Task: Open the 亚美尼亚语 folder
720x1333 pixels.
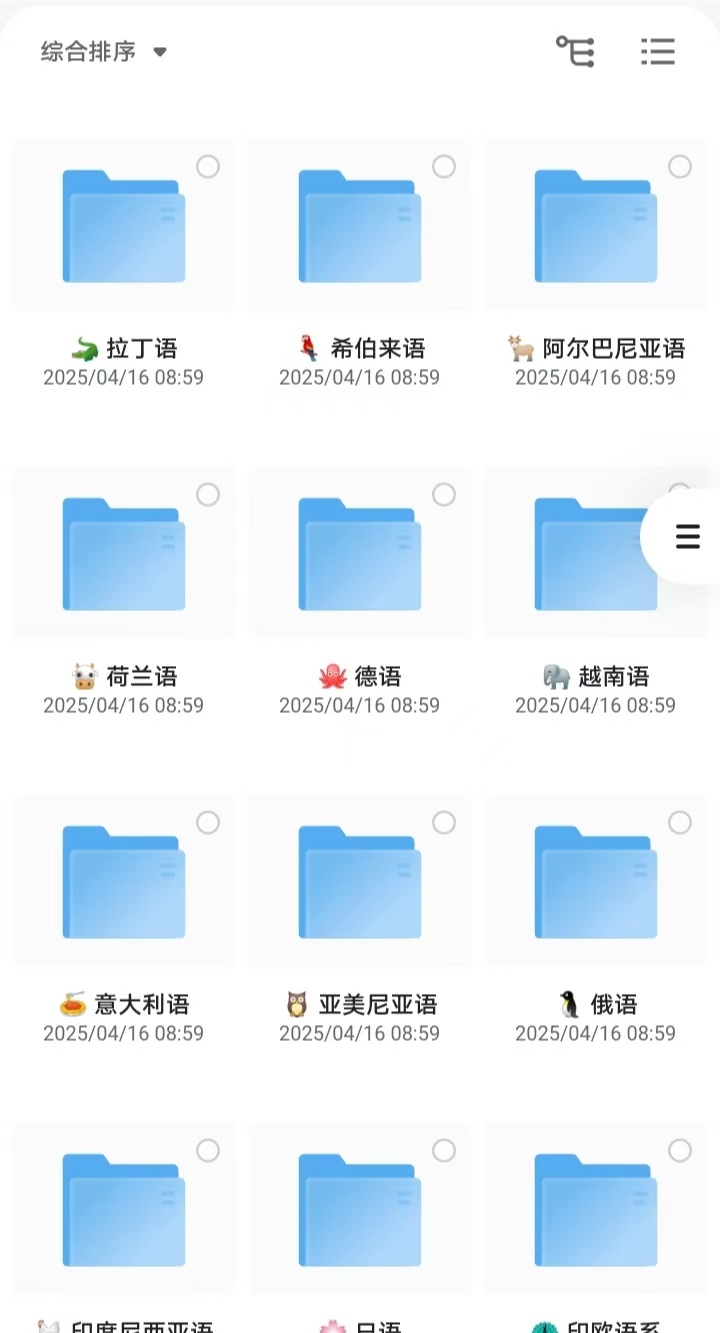Action: (x=360, y=882)
